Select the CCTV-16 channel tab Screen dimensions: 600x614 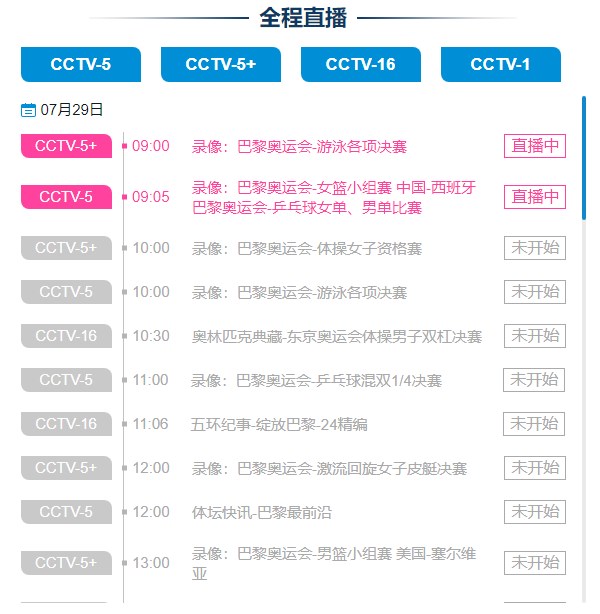tap(361, 65)
